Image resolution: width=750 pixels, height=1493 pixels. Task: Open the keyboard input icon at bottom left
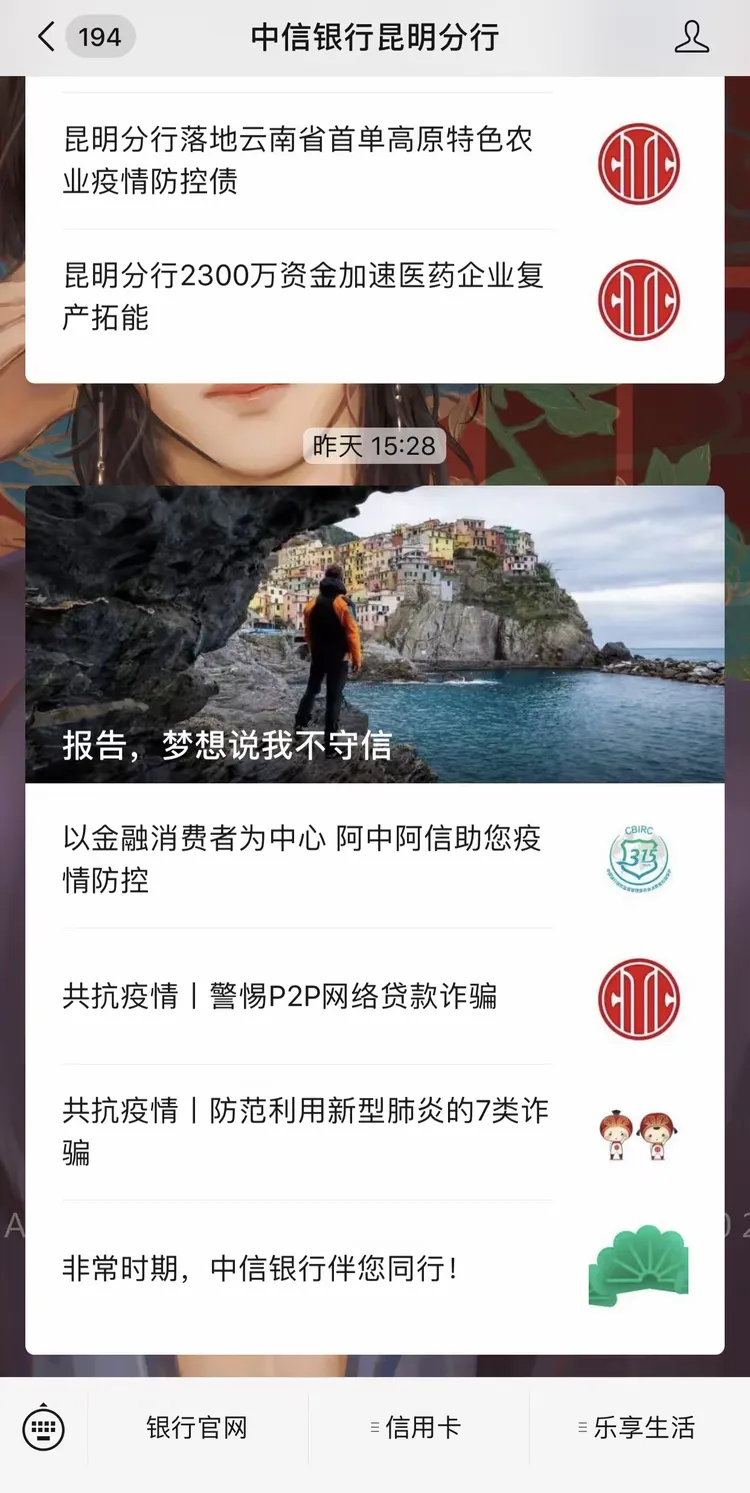point(42,1429)
